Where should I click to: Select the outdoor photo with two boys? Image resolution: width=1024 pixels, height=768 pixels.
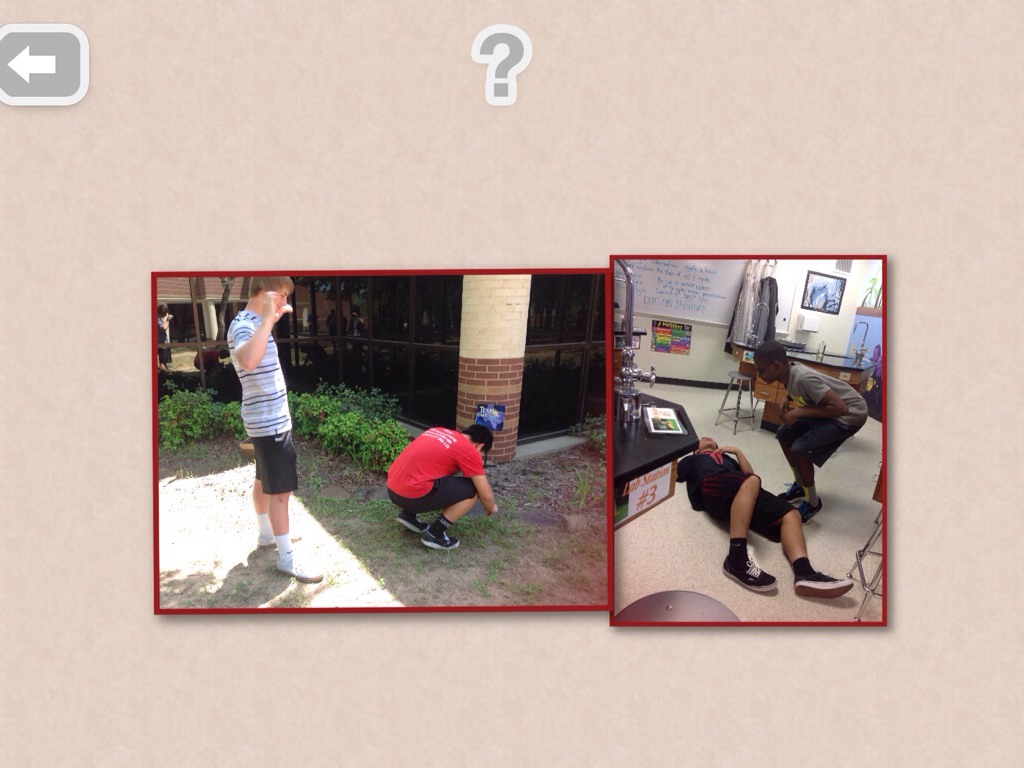tap(381, 442)
